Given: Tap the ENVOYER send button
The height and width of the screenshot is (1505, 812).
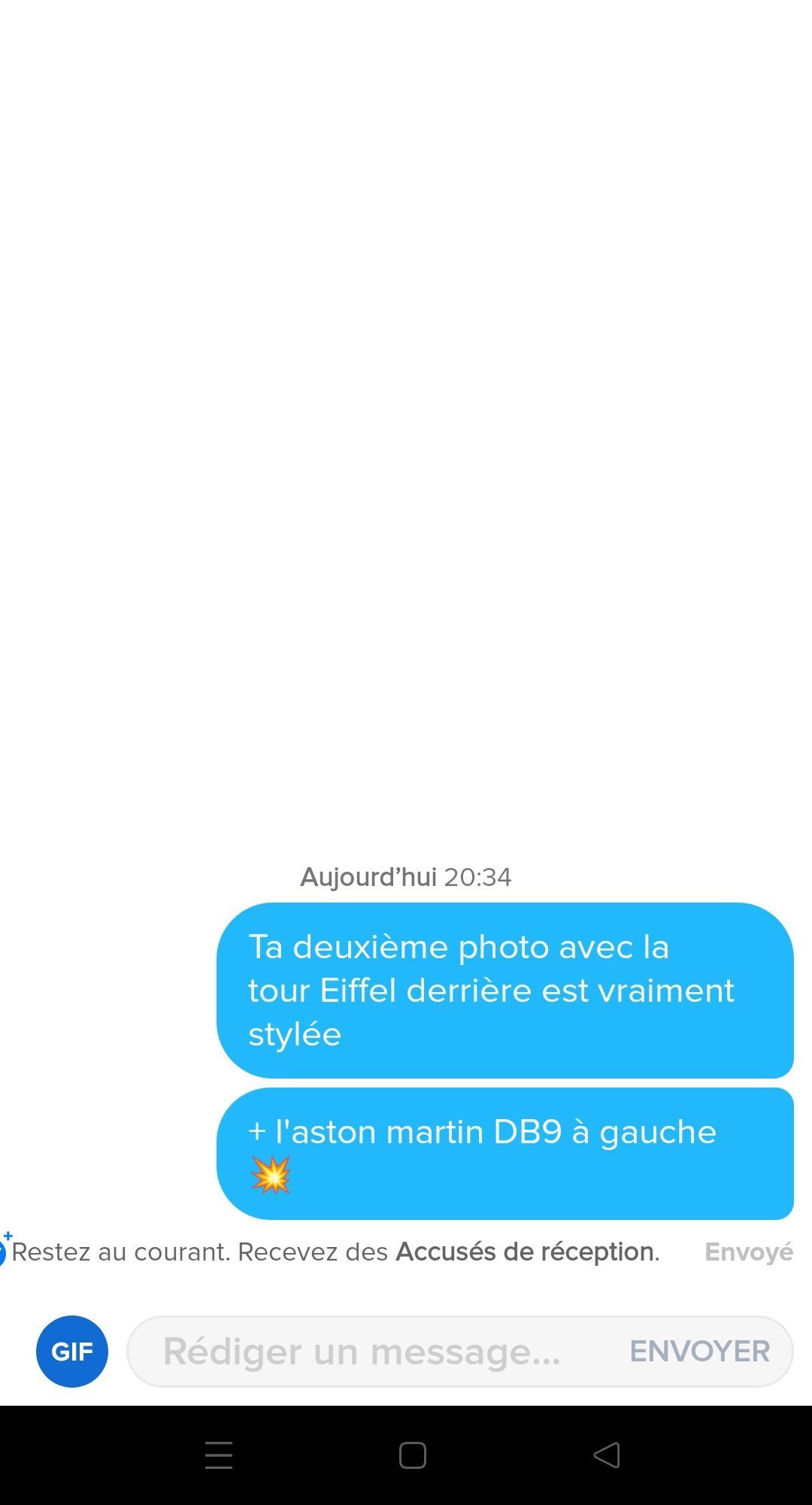Looking at the screenshot, I should coord(699,1352).
